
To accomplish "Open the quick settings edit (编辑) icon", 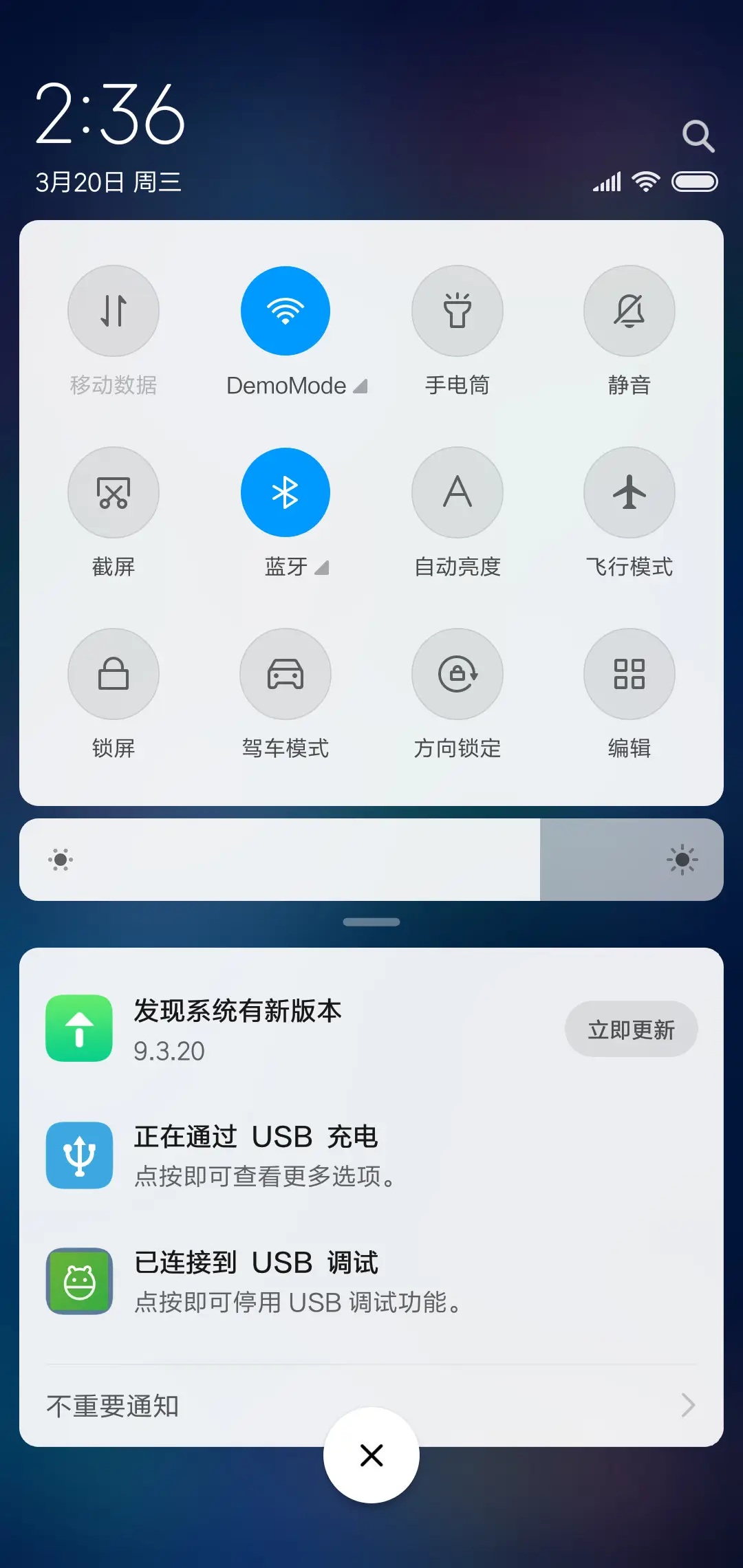I will (628, 674).
